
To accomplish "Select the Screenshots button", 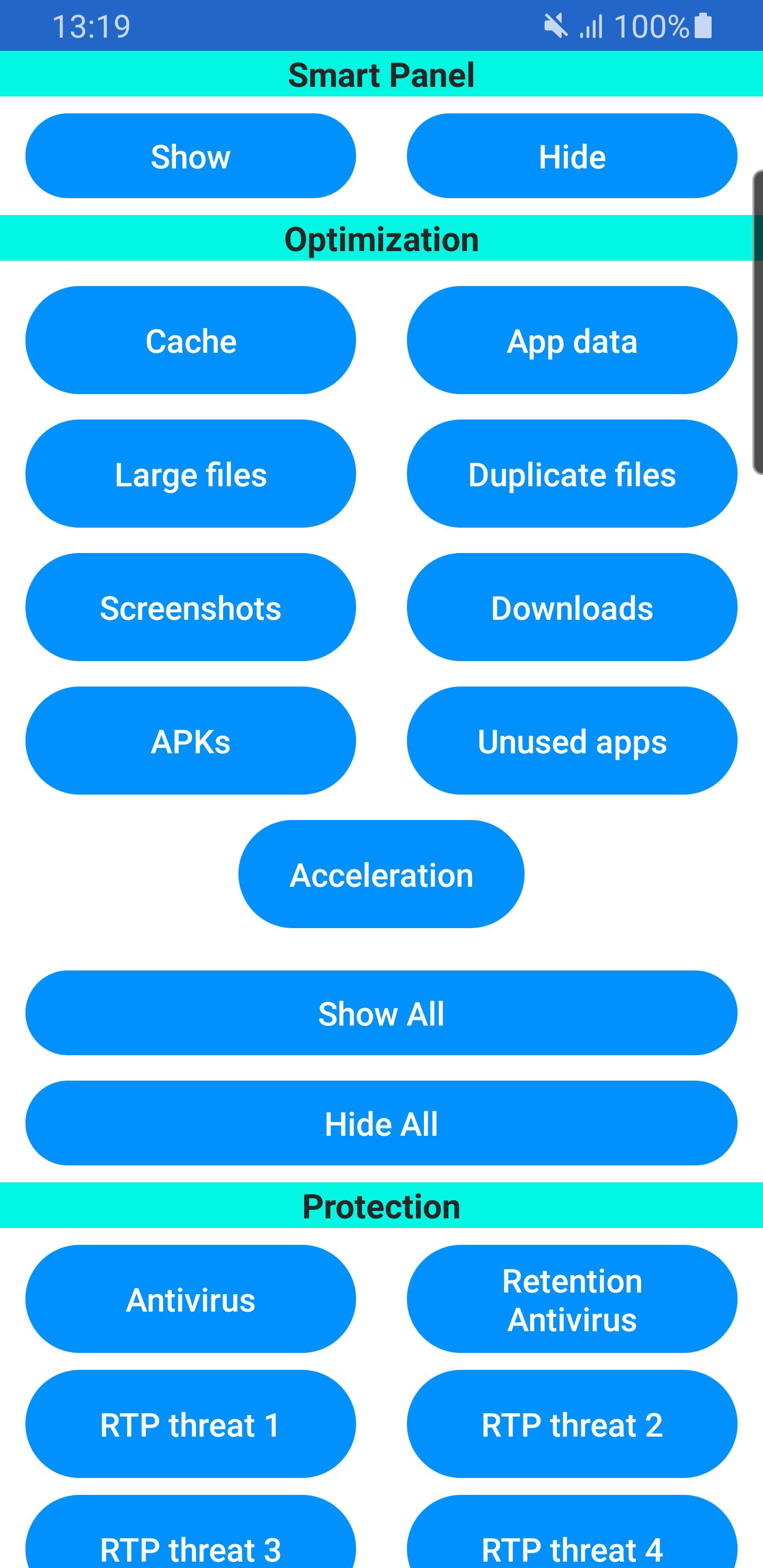I will [191, 607].
